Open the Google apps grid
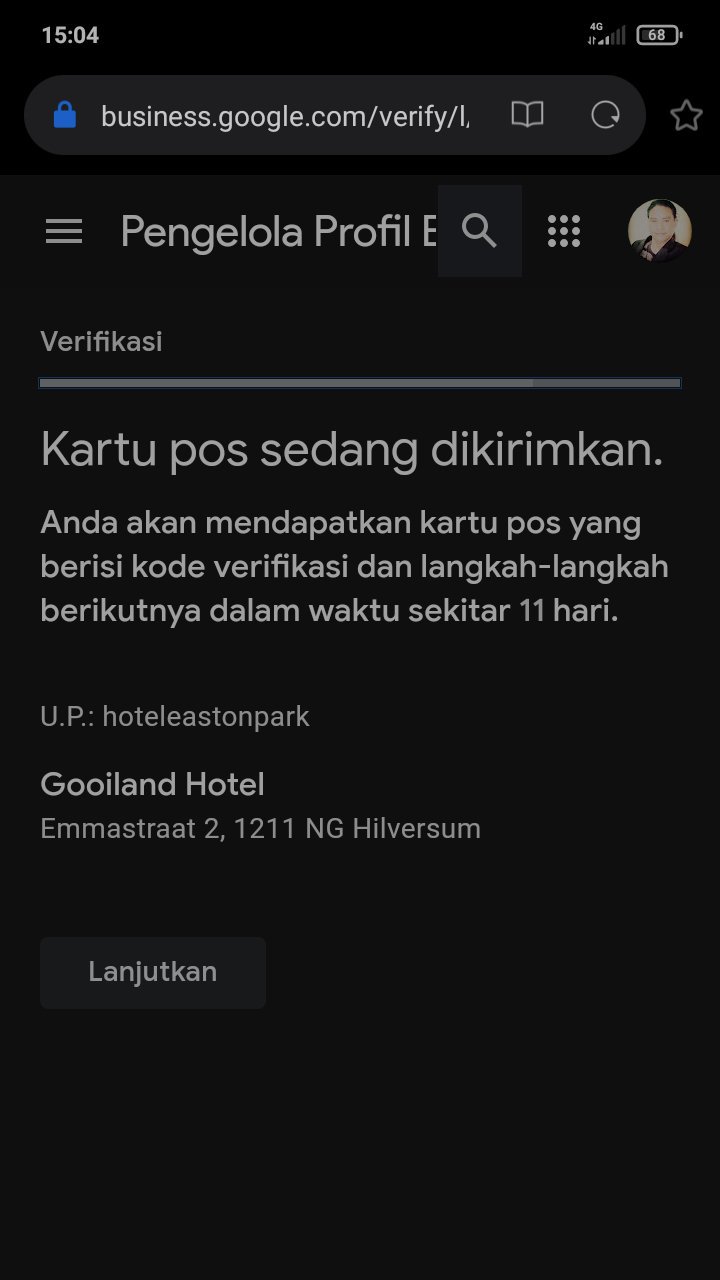Screen dimensions: 720x1280 click(x=564, y=231)
